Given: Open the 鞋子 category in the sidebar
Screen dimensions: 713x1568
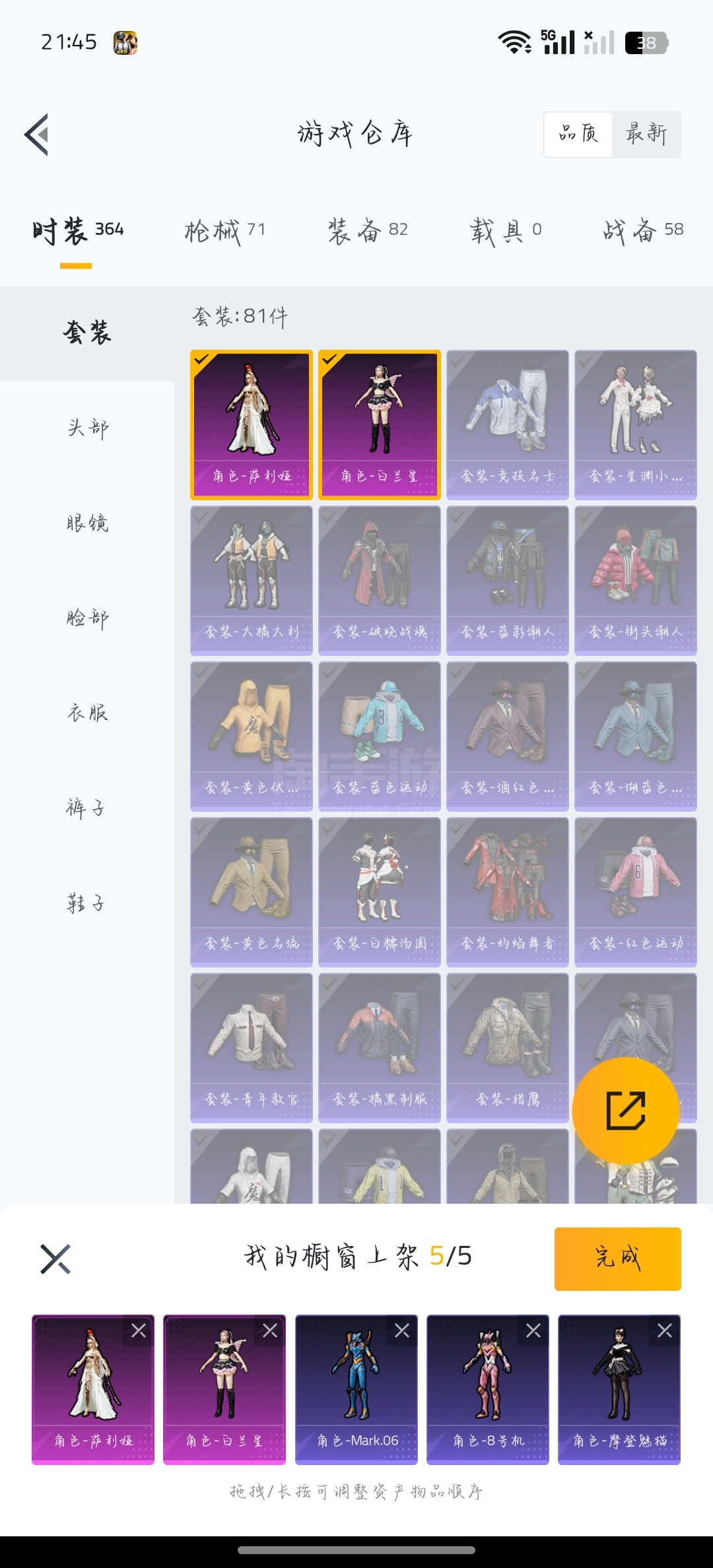Looking at the screenshot, I should (x=87, y=903).
